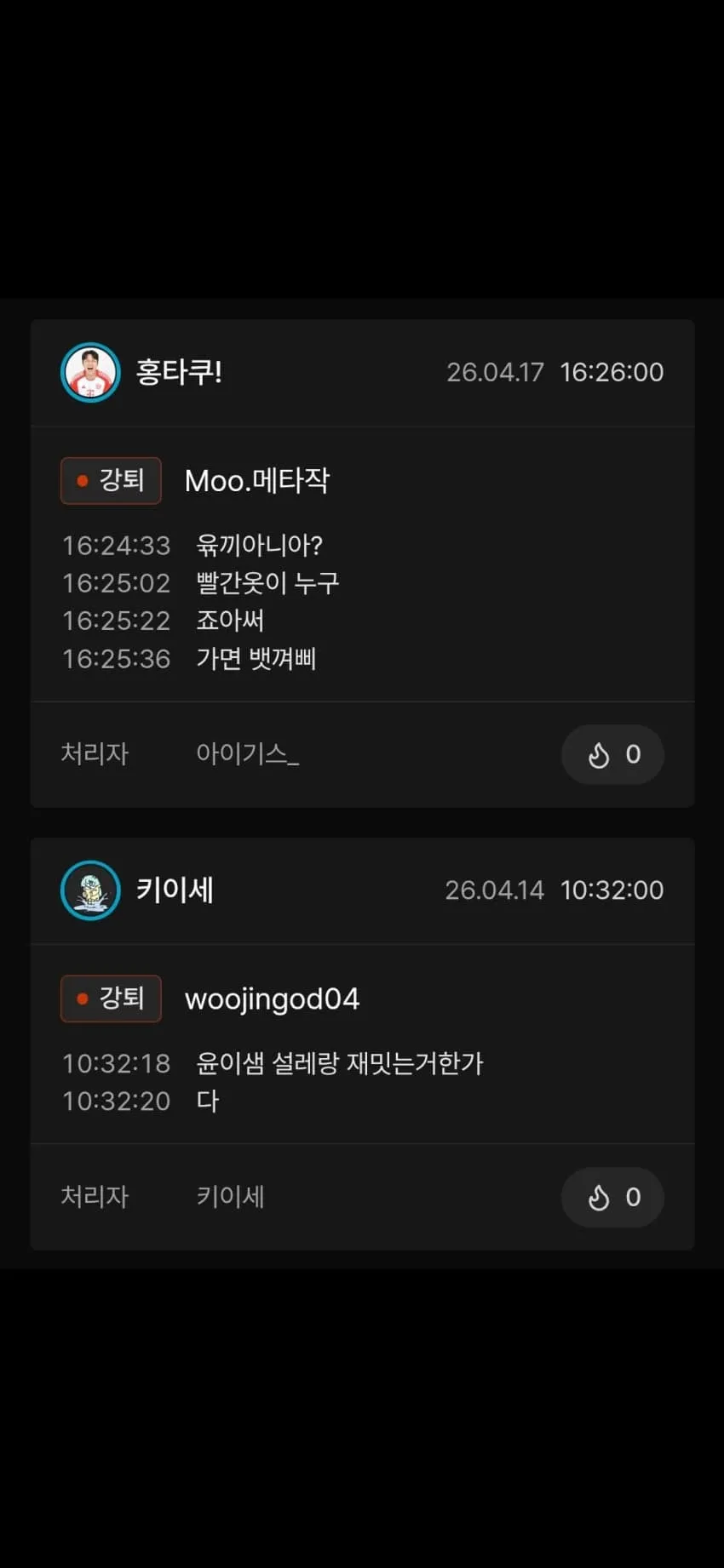Open 키이세's channel profile avatar
This screenshot has height=1568, width=724.
90,890
